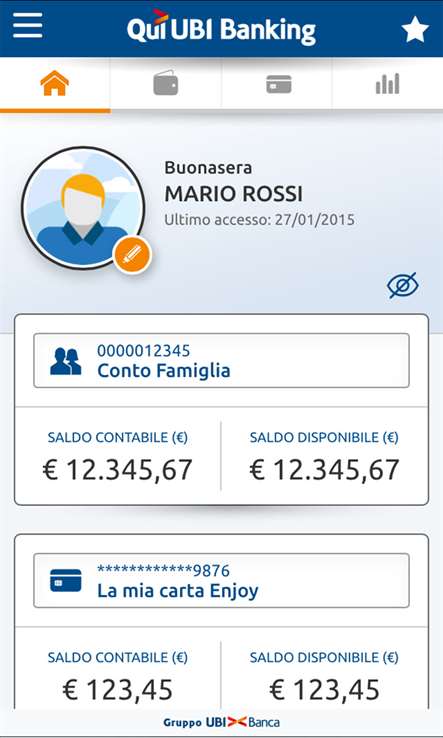Viewport: 443px width, 738px height.
Task: Open La mia carta Enjoy
Action: [x=221, y=580]
